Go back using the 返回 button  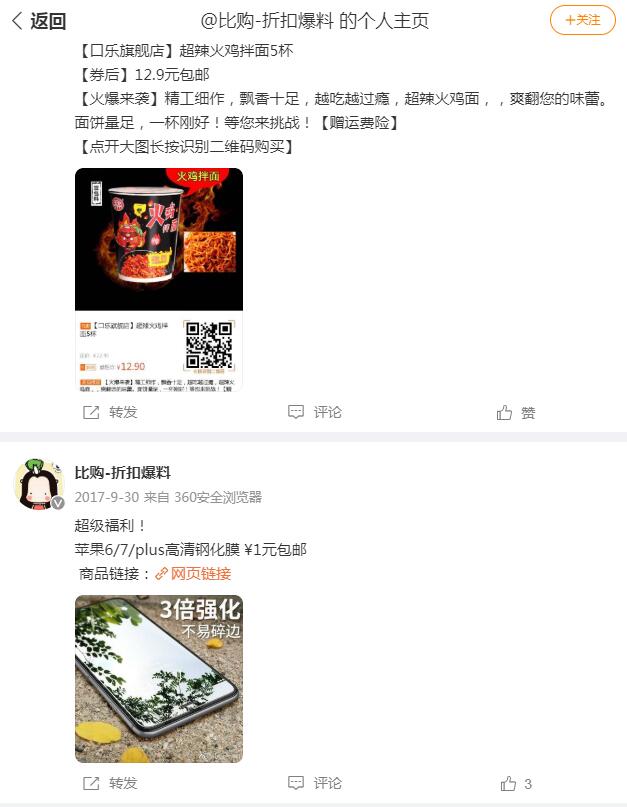tap(38, 21)
